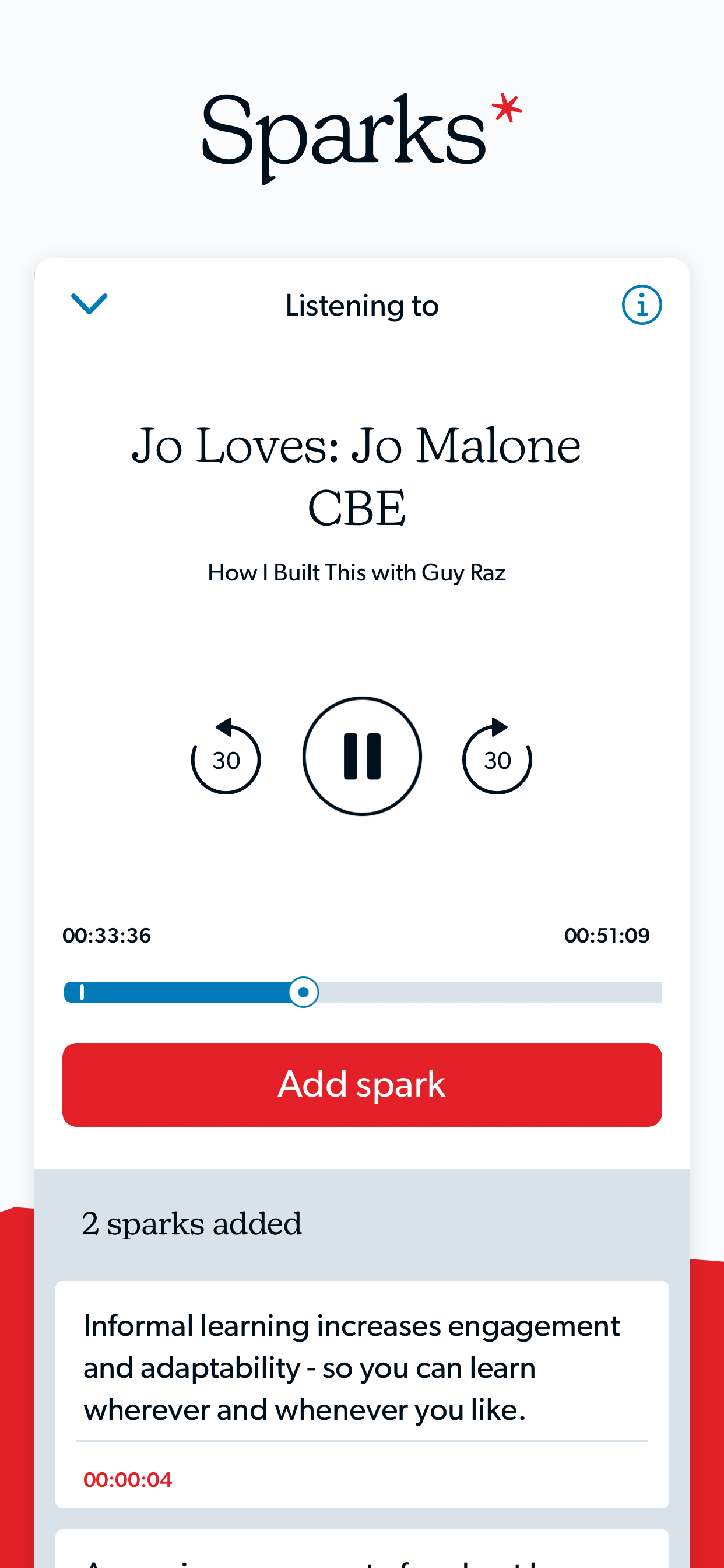Select the pause icon inside the circle
The image size is (724, 1568).
coord(361,757)
